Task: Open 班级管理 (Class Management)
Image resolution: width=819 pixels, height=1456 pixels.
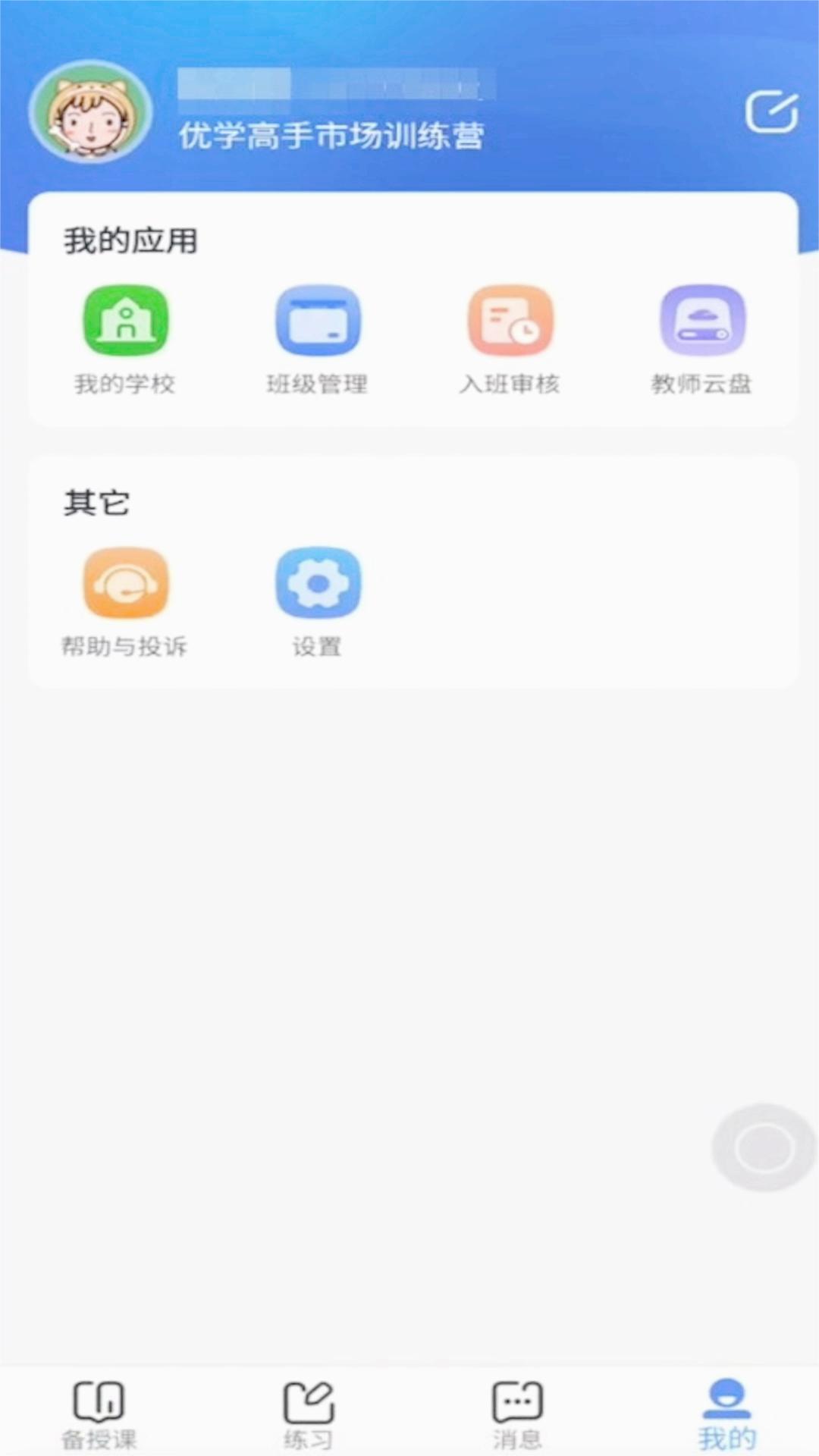Action: pyautogui.click(x=318, y=320)
